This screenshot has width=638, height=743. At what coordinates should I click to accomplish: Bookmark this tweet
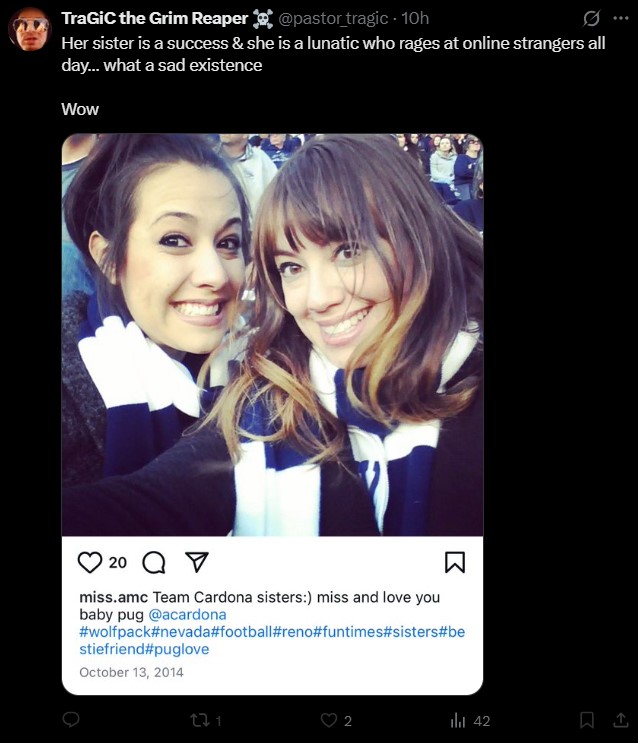pos(587,720)
